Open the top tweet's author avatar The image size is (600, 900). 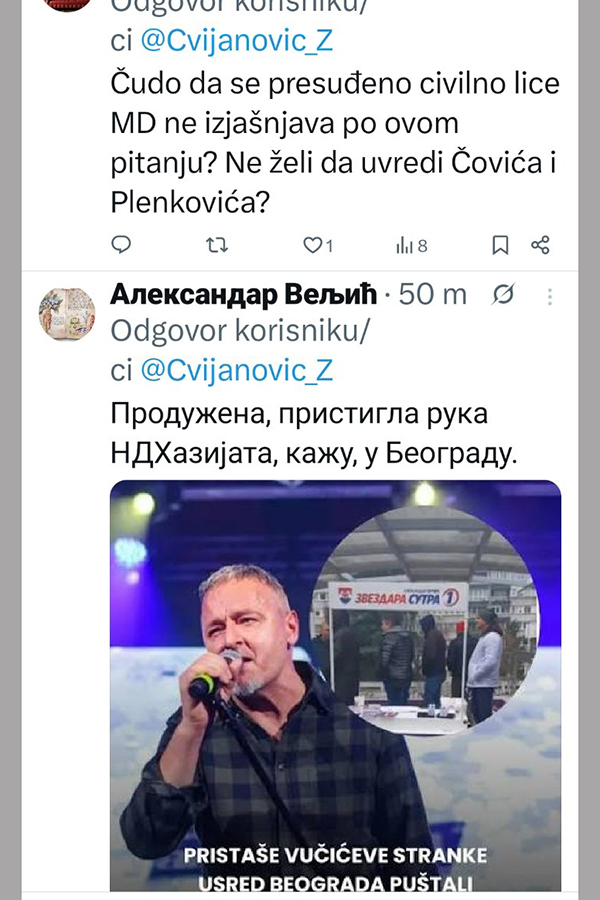67,4
